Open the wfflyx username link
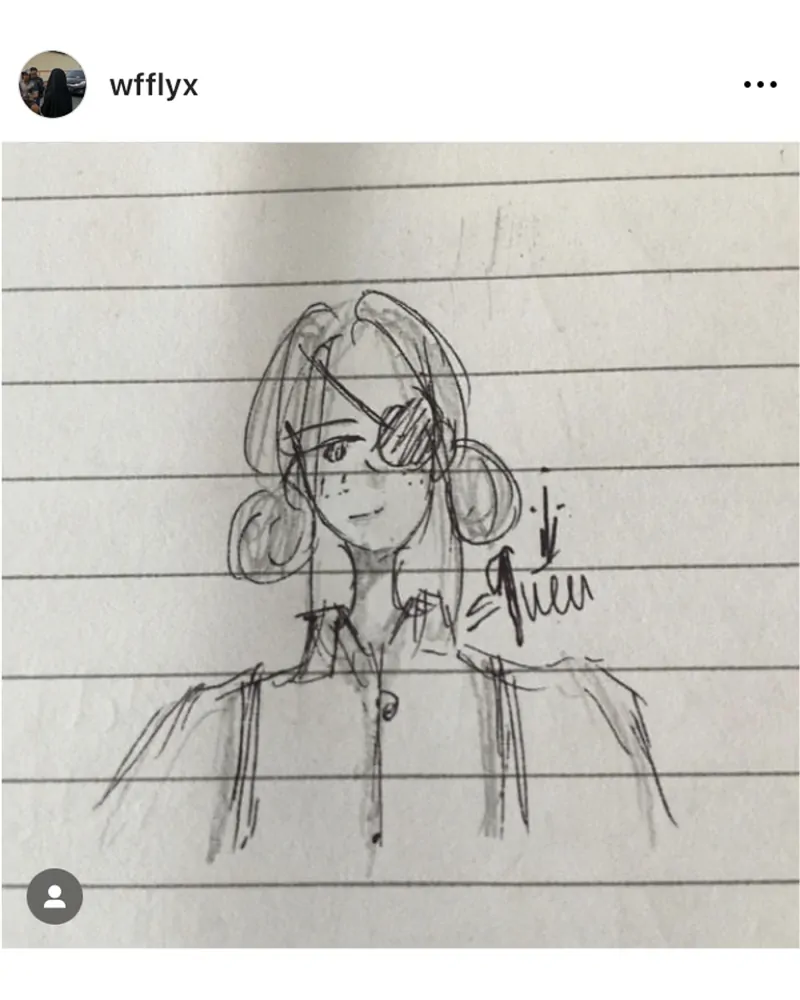Viewport: 800px width, 1000px height. (154, 85)
